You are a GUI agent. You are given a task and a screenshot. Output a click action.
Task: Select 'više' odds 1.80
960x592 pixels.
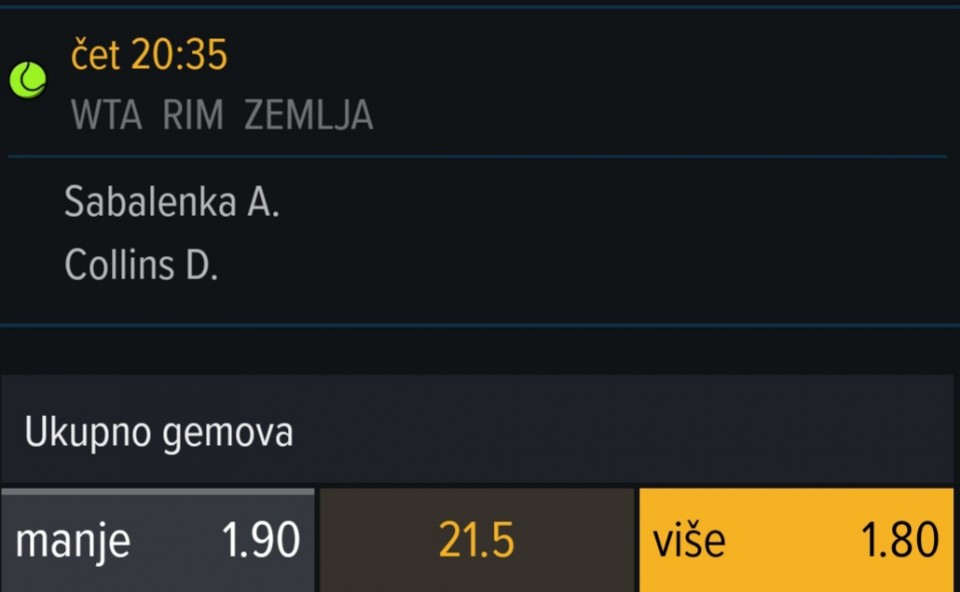click(796, 540)
